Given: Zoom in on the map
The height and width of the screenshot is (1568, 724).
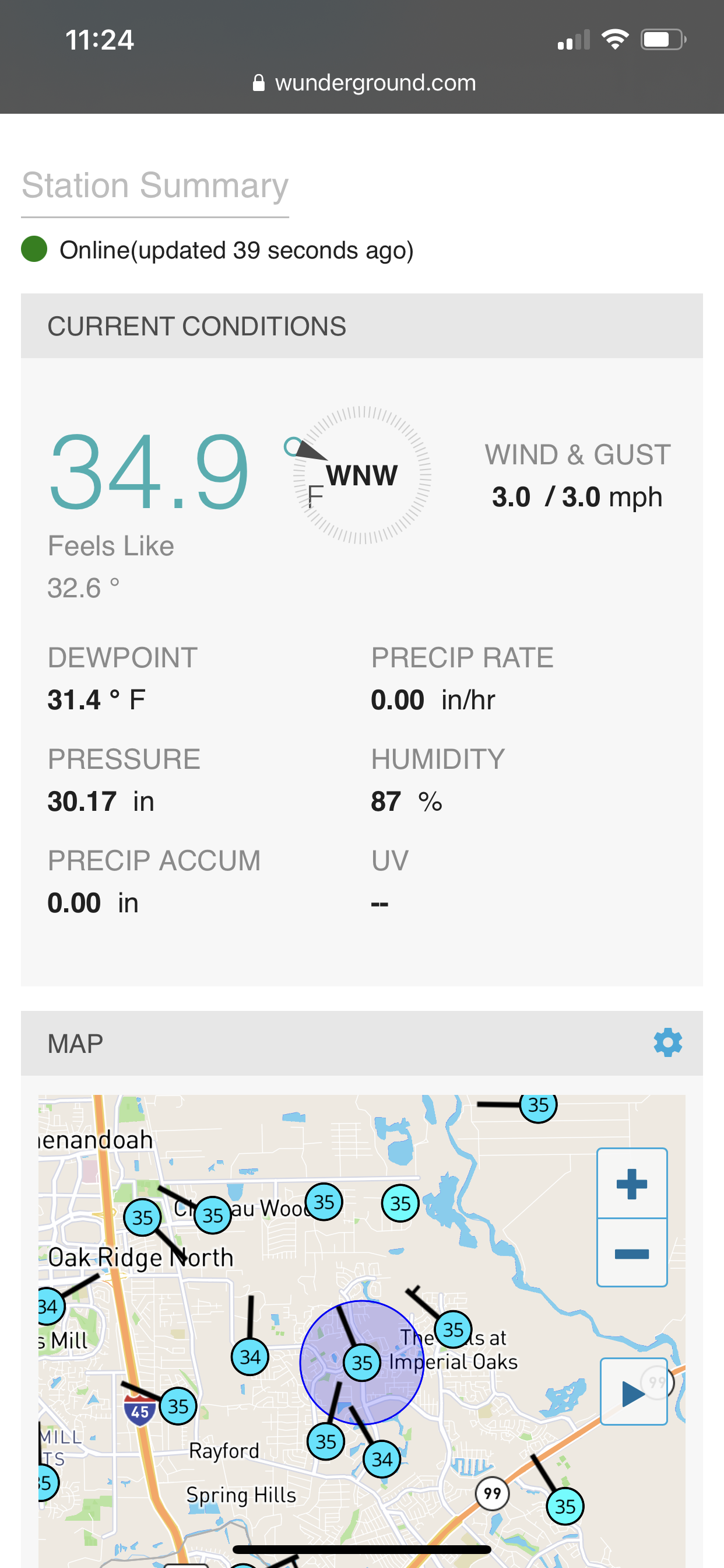Looking at the screenshot, I should tap(631, 1184).
